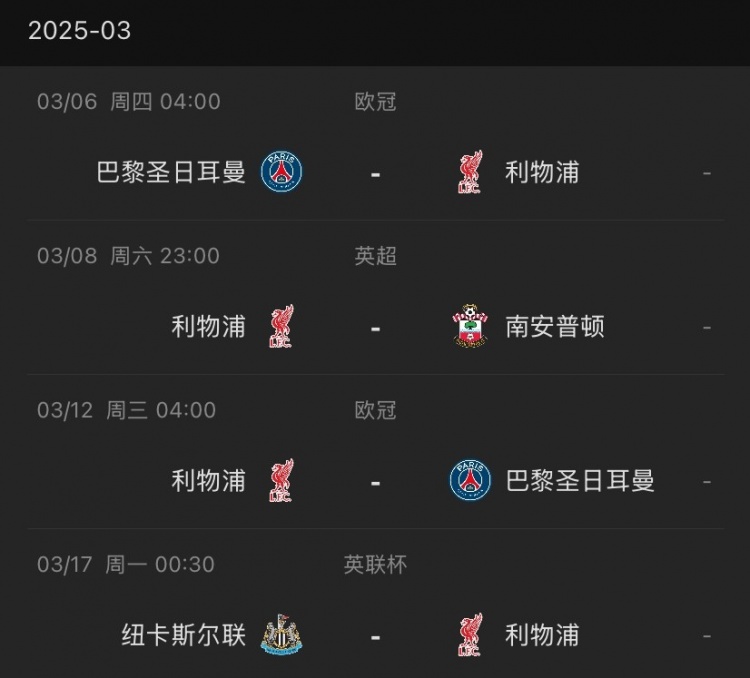This screenshot has width=750, height=678.
Task: View the 03/12 Liverpool vs PSG match
Action: tap(375, 480)
